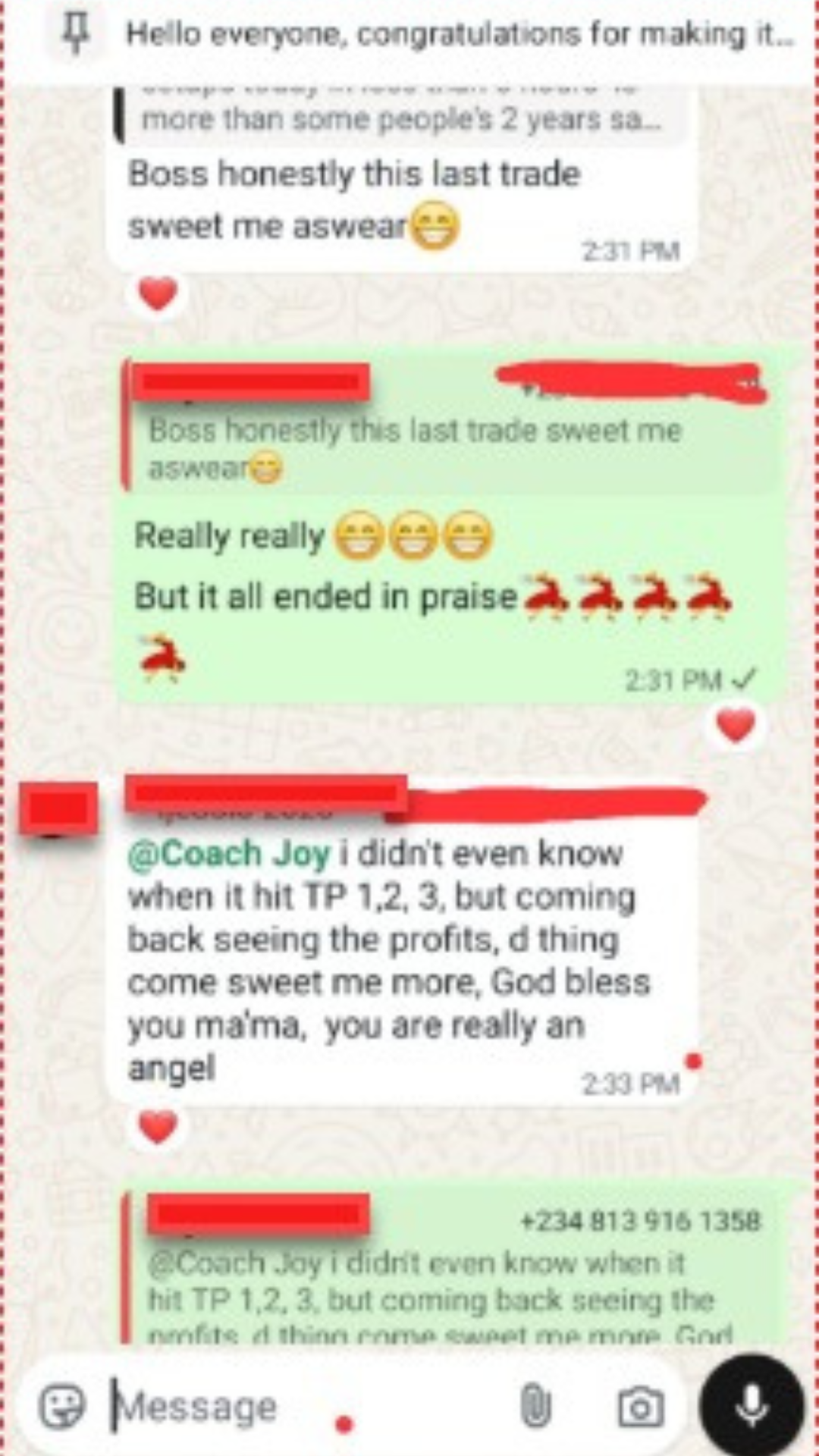The width and height of the screenshot is (819, 1456).
Task: Attach a file with paperclip
Action: pyautogui.click(x=535, y=1407)
